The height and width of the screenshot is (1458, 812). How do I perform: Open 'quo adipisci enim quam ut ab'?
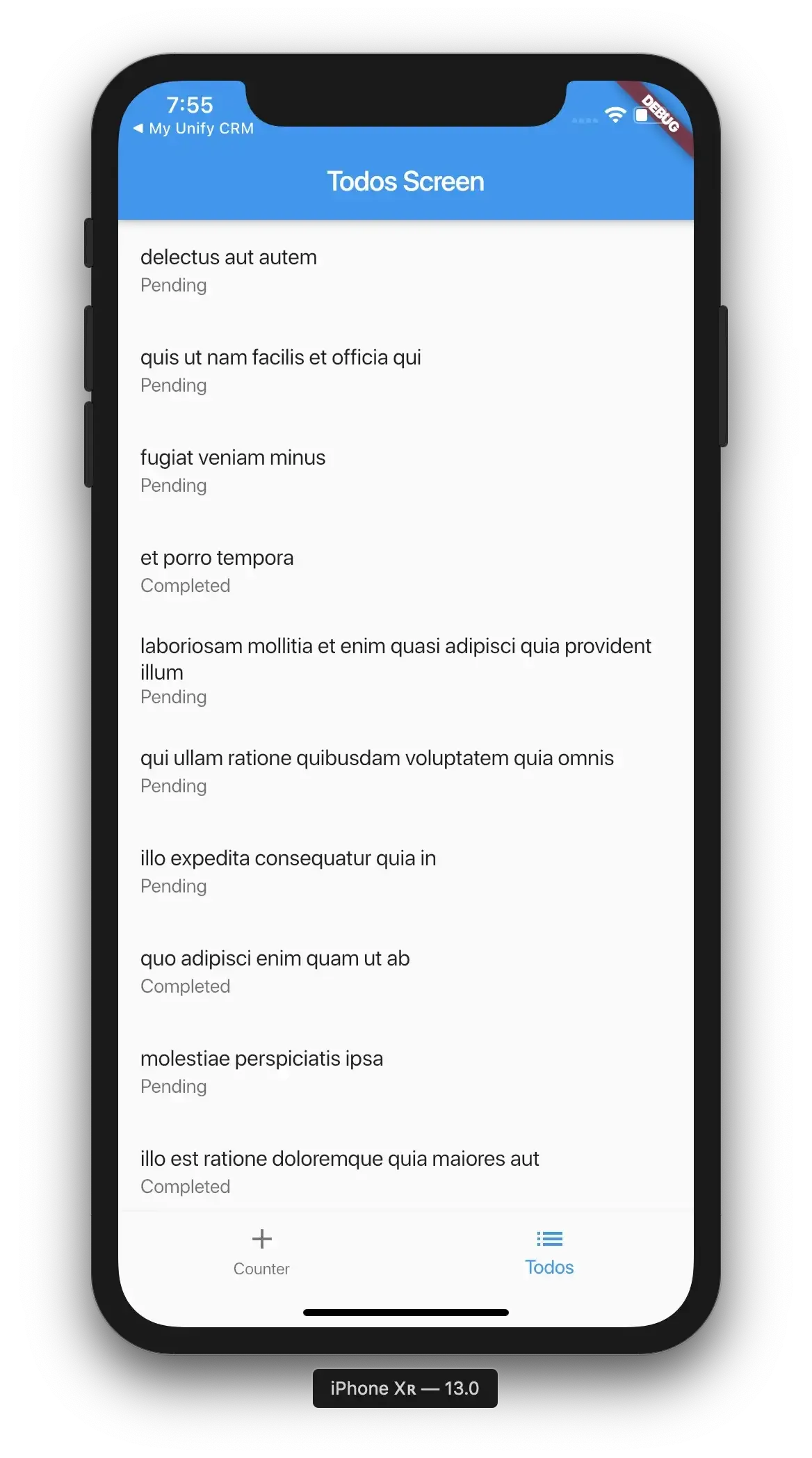click(405, 972)
